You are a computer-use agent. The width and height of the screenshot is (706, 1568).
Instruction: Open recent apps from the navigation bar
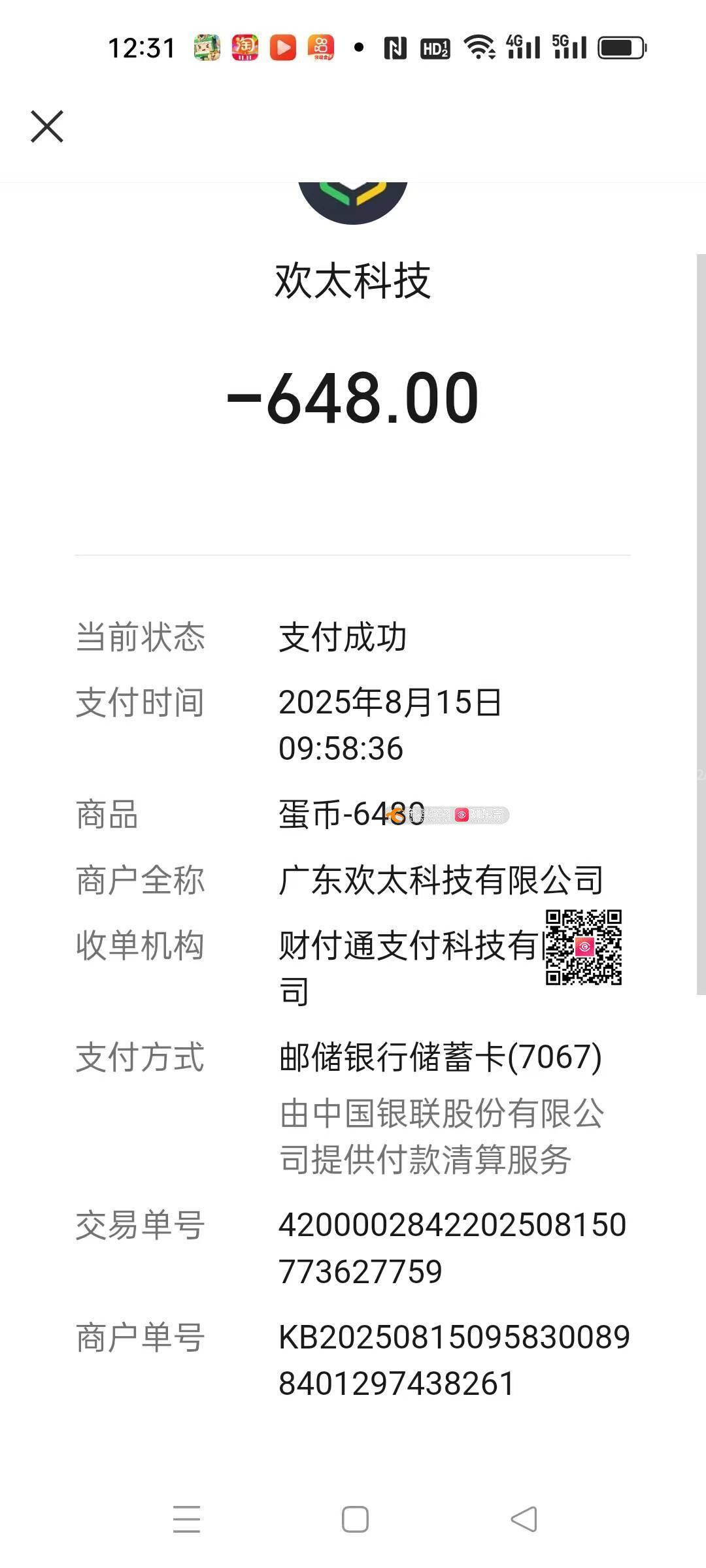(x=187, y=1519)
